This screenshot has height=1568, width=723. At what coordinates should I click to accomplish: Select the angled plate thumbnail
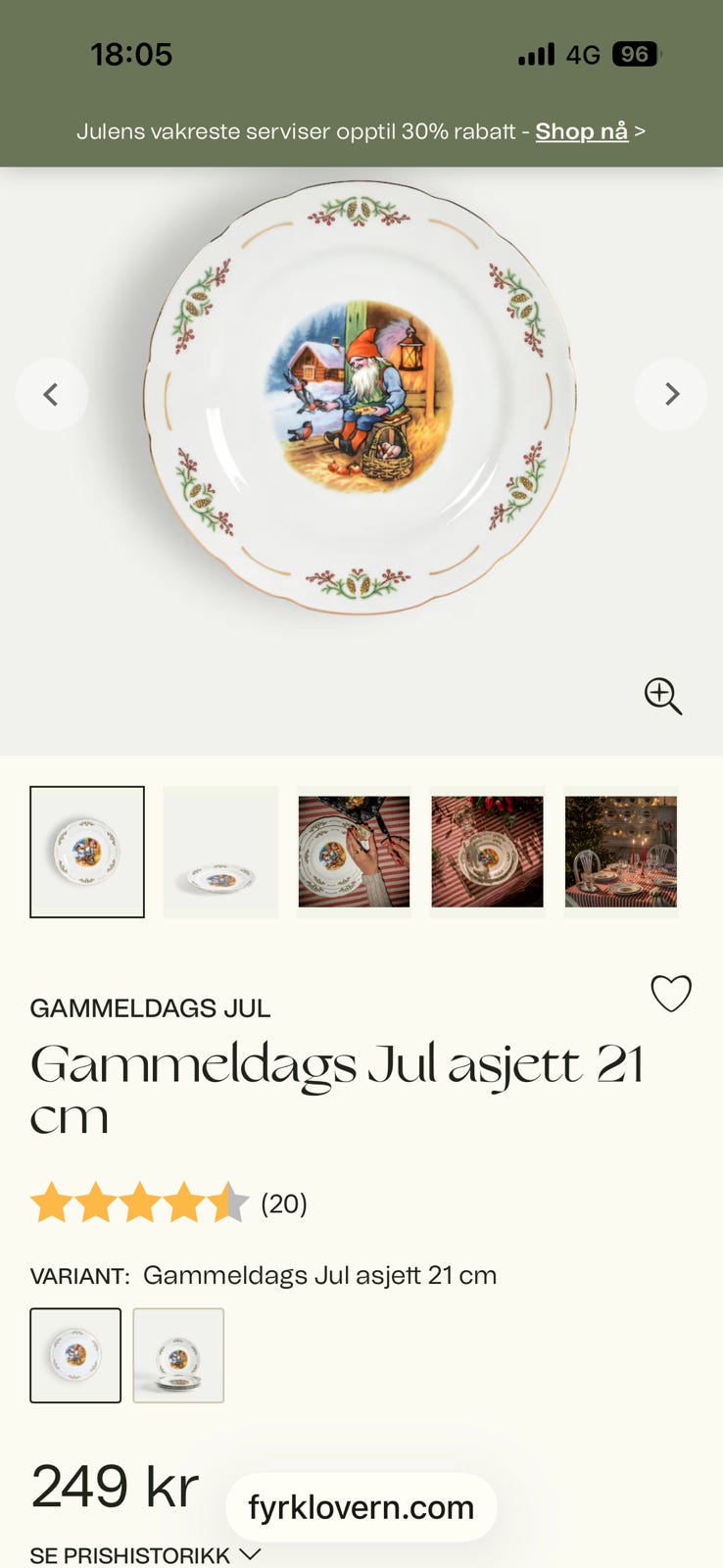[220, 851]
